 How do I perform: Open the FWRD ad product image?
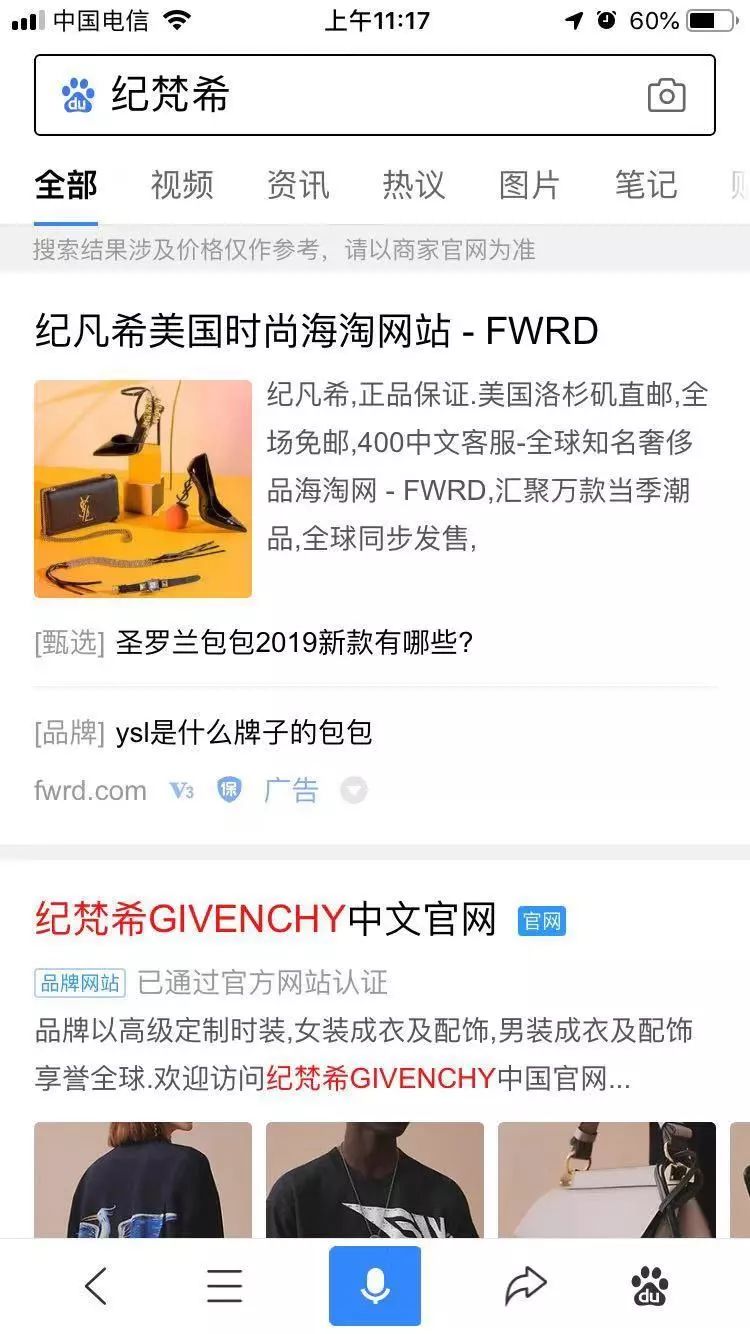click(x=143, y=489)
